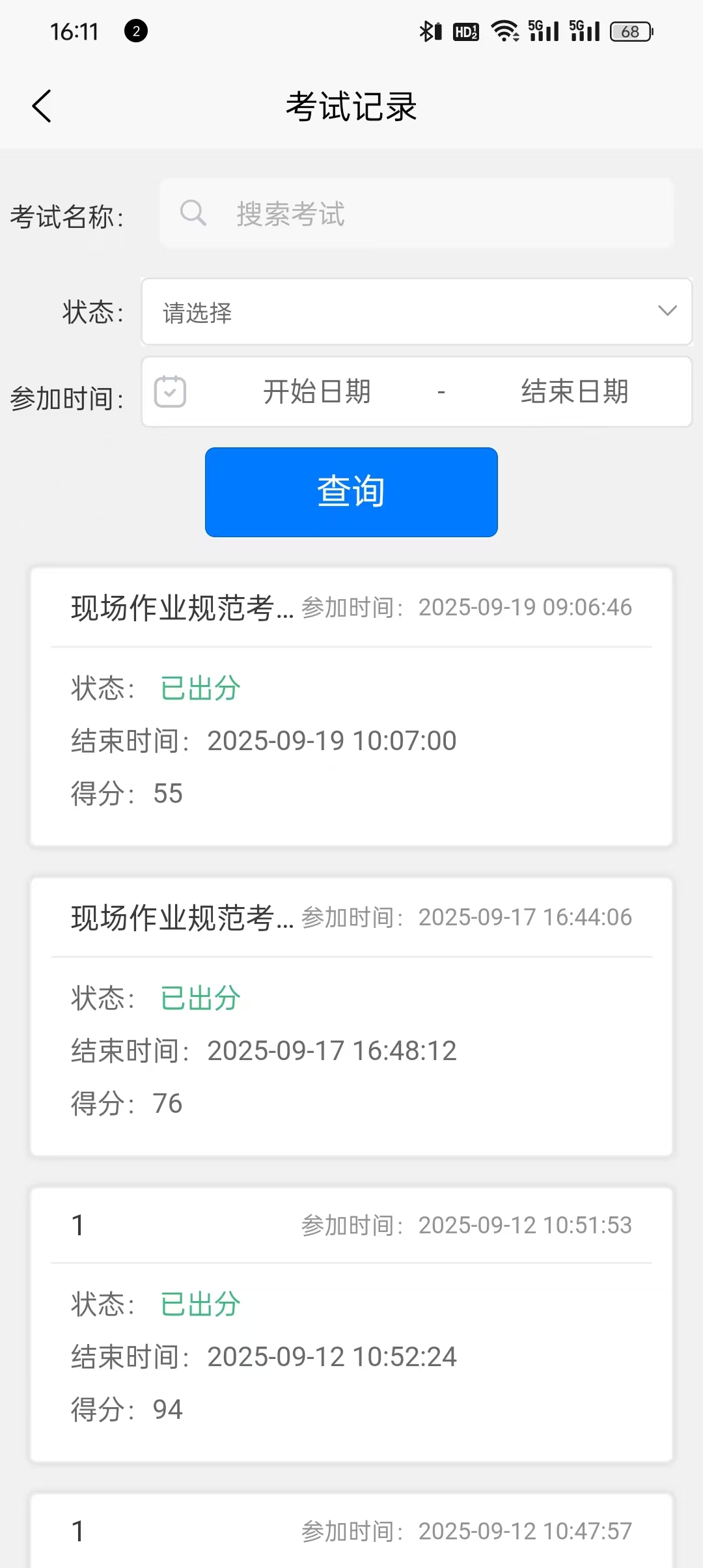Image resolution: width=703 pixels, height=1568 pixels.
Task: Expand the 状态 dropdown
Action: (417, 312)
